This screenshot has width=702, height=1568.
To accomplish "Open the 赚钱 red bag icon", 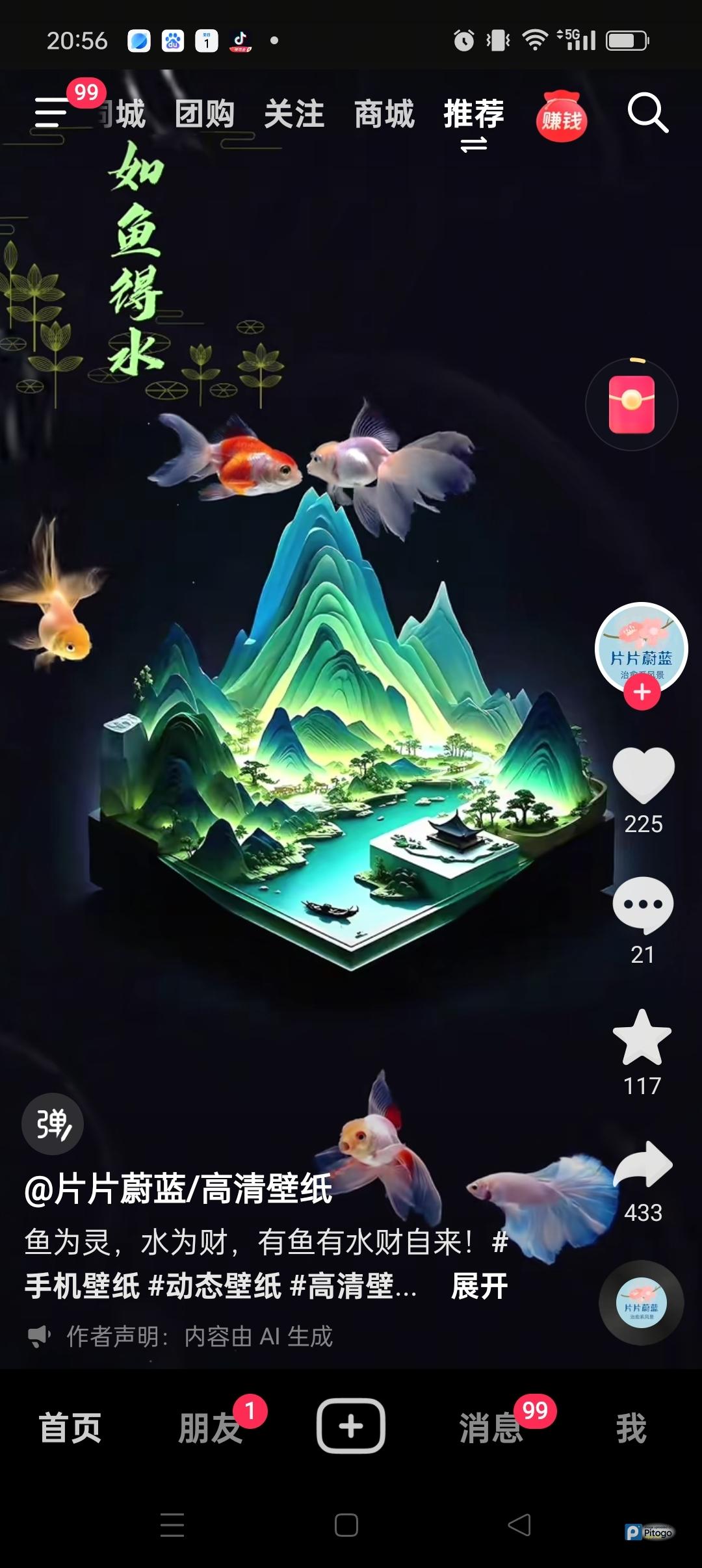I will coord(562,118).
